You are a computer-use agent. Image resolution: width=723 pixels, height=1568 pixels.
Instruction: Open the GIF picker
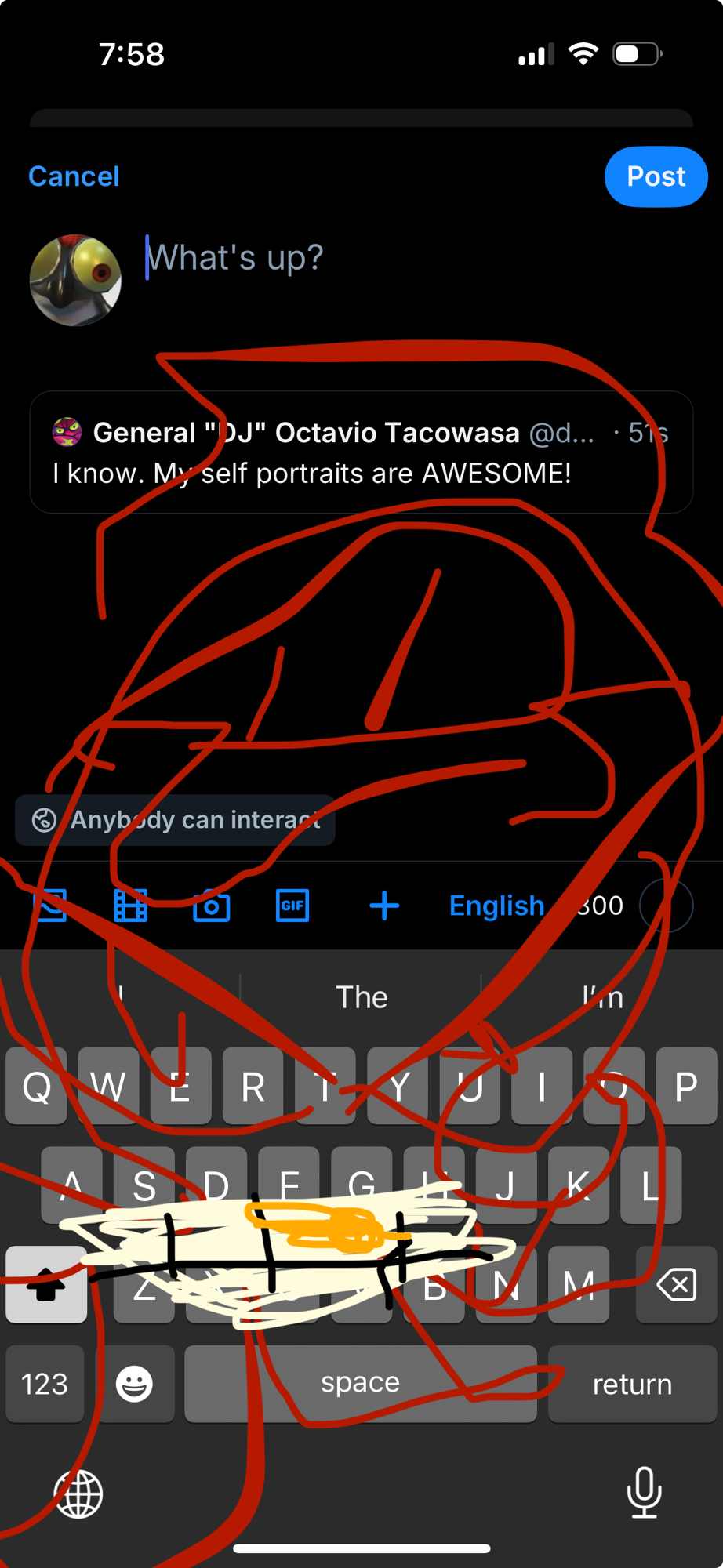(x=292, y=906)
